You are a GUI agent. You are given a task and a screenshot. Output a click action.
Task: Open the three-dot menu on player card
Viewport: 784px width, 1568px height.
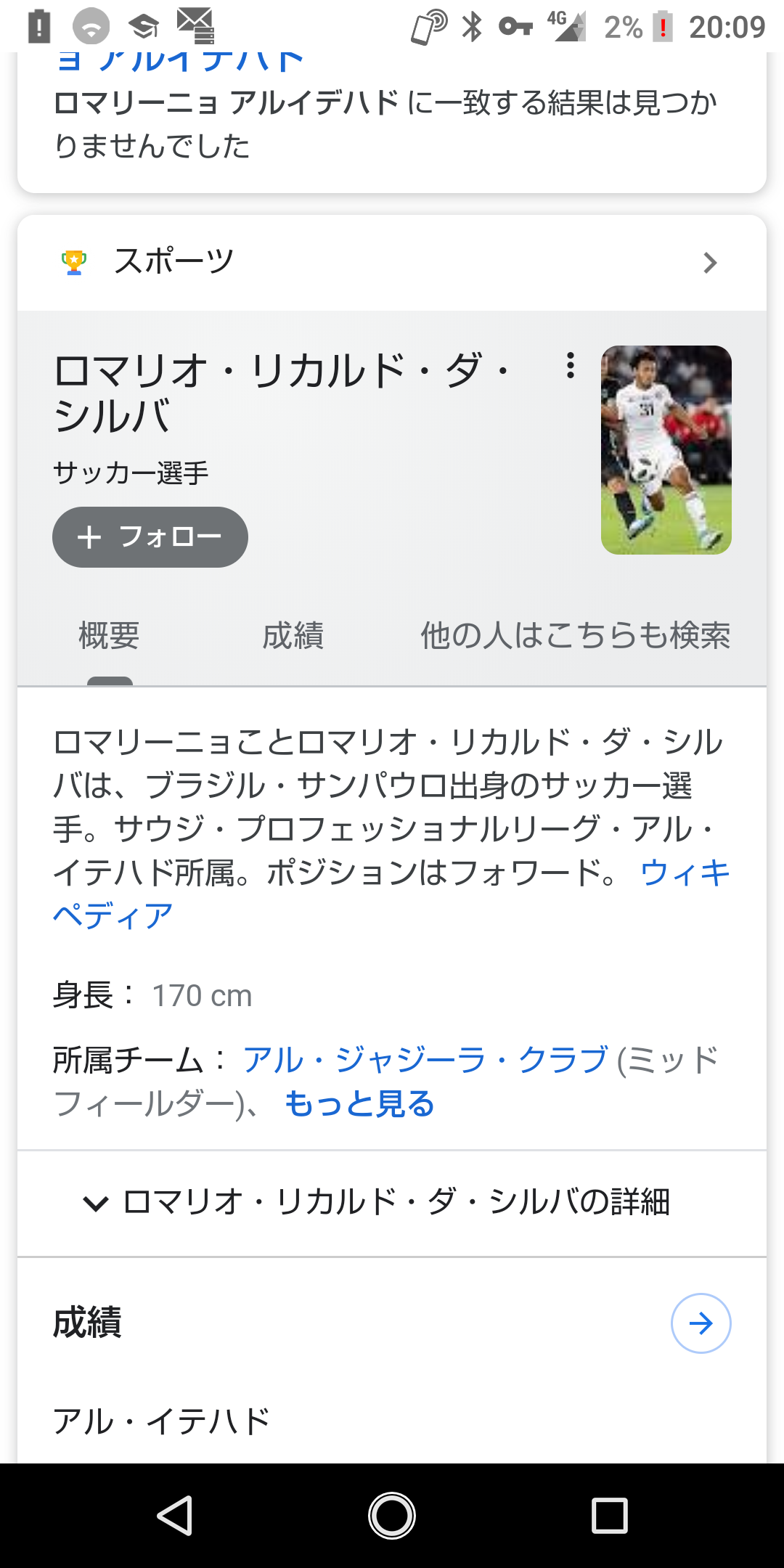tap(571, 365)
